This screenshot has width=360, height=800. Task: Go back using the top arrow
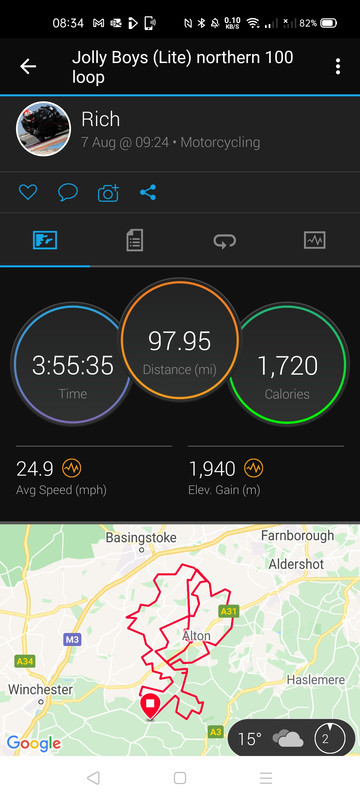pyautogui.click(x=28, y=66)
